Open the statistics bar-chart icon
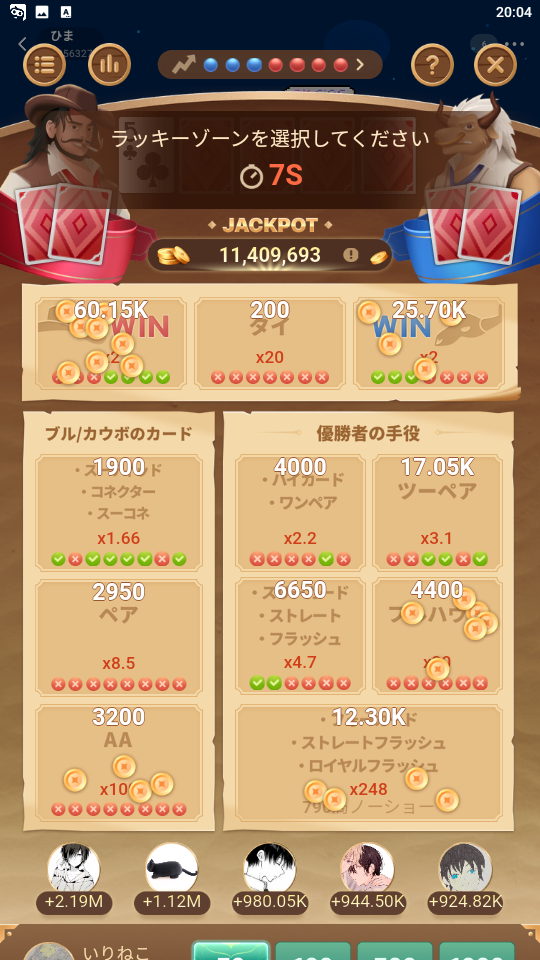The height and width of the screenshot is (960, 540). 110,64
